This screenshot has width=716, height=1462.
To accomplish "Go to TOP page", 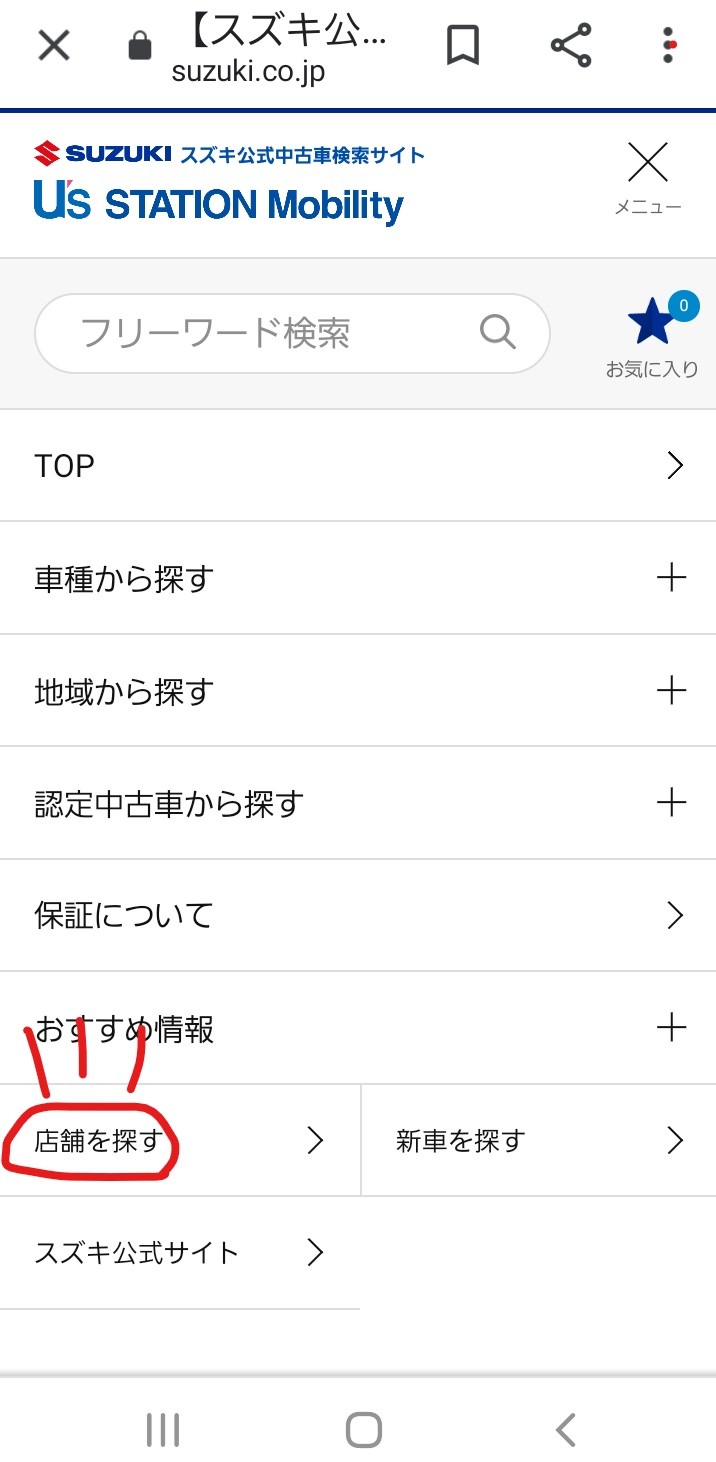I will pyautogui.click(x=358, y=465).
